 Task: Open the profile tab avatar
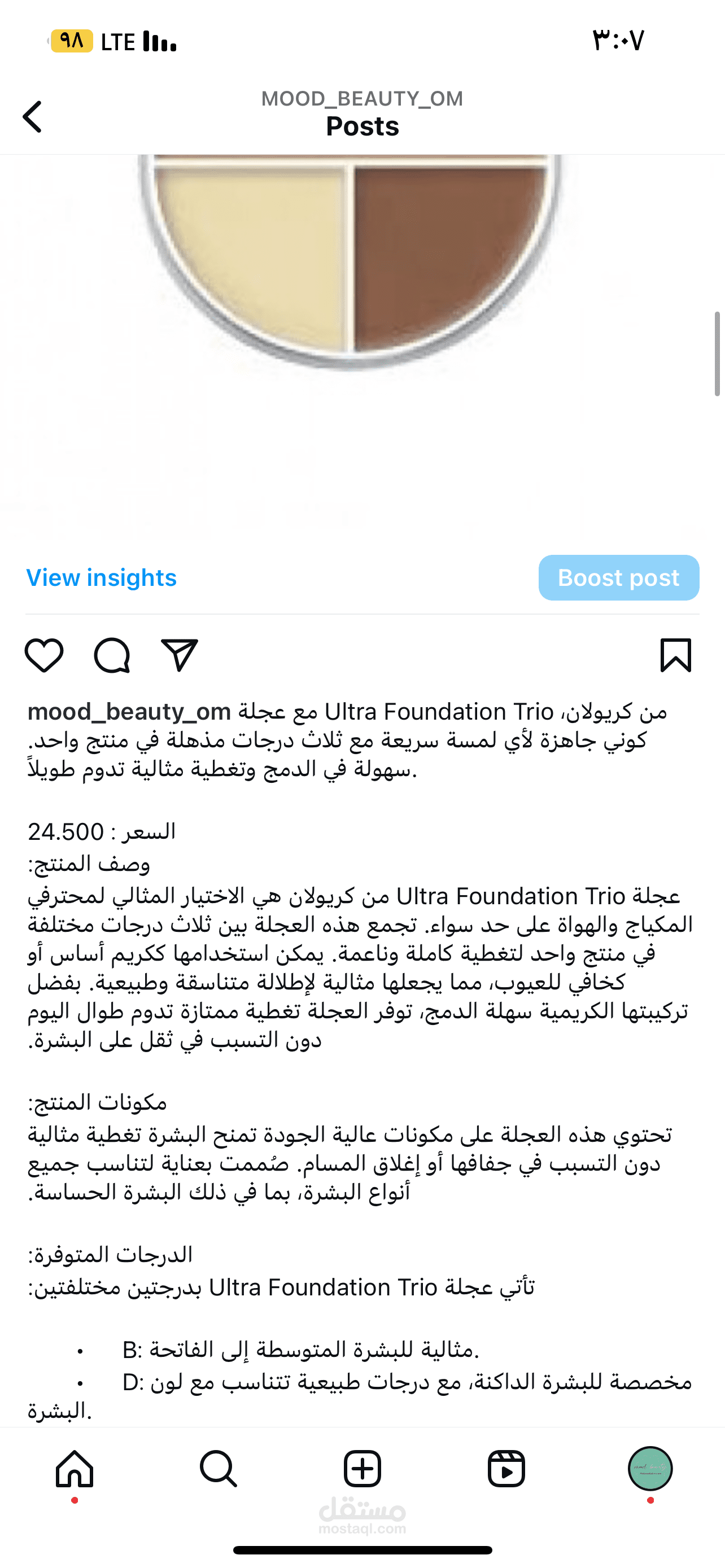click(650, 1469)
